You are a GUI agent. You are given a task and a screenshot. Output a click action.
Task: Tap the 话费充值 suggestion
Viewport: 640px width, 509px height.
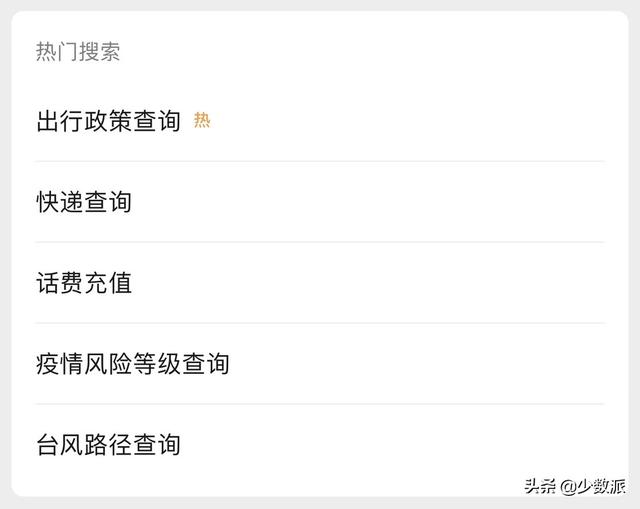point(84,283)
